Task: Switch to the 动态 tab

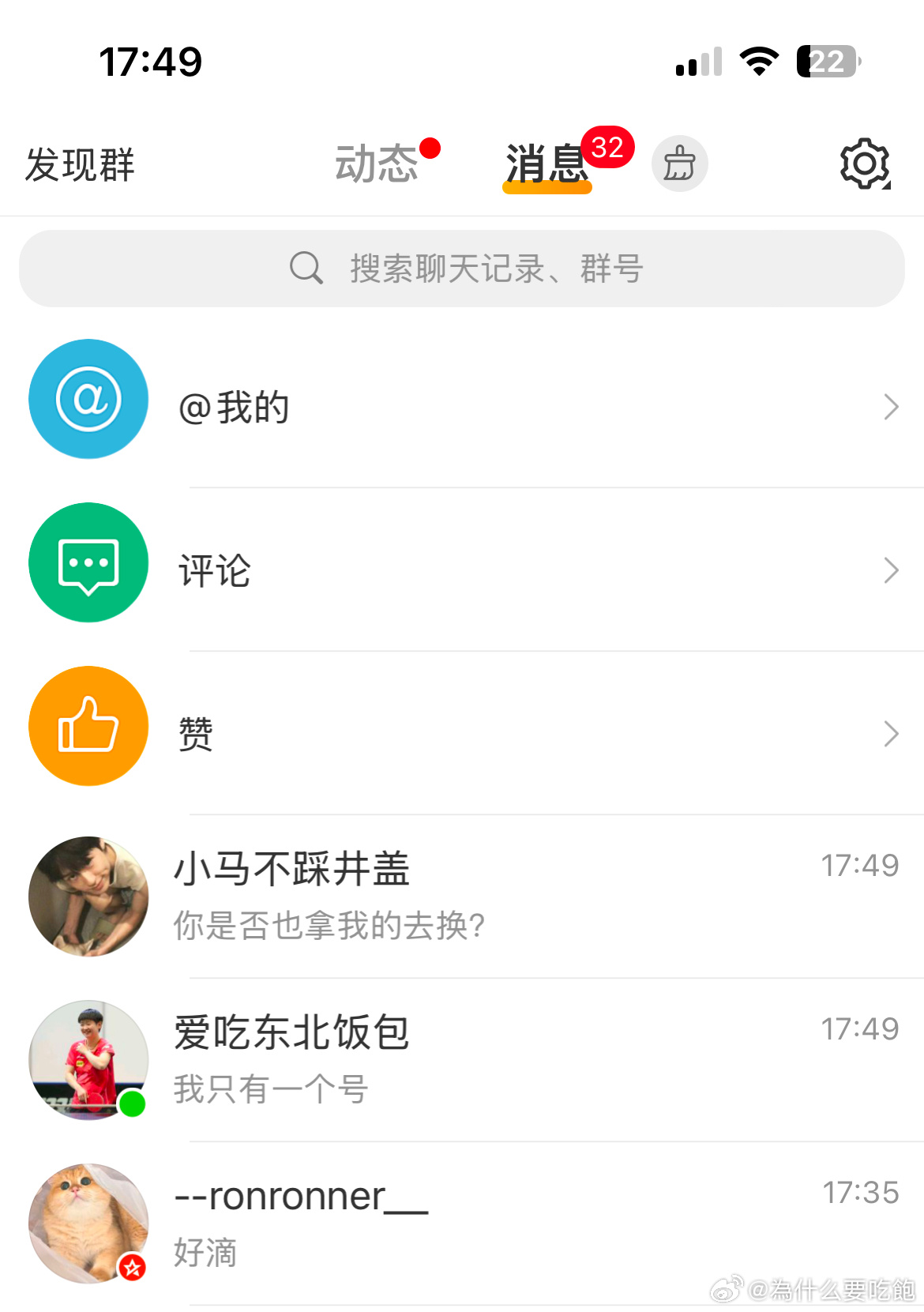Action: pos(377,164)
